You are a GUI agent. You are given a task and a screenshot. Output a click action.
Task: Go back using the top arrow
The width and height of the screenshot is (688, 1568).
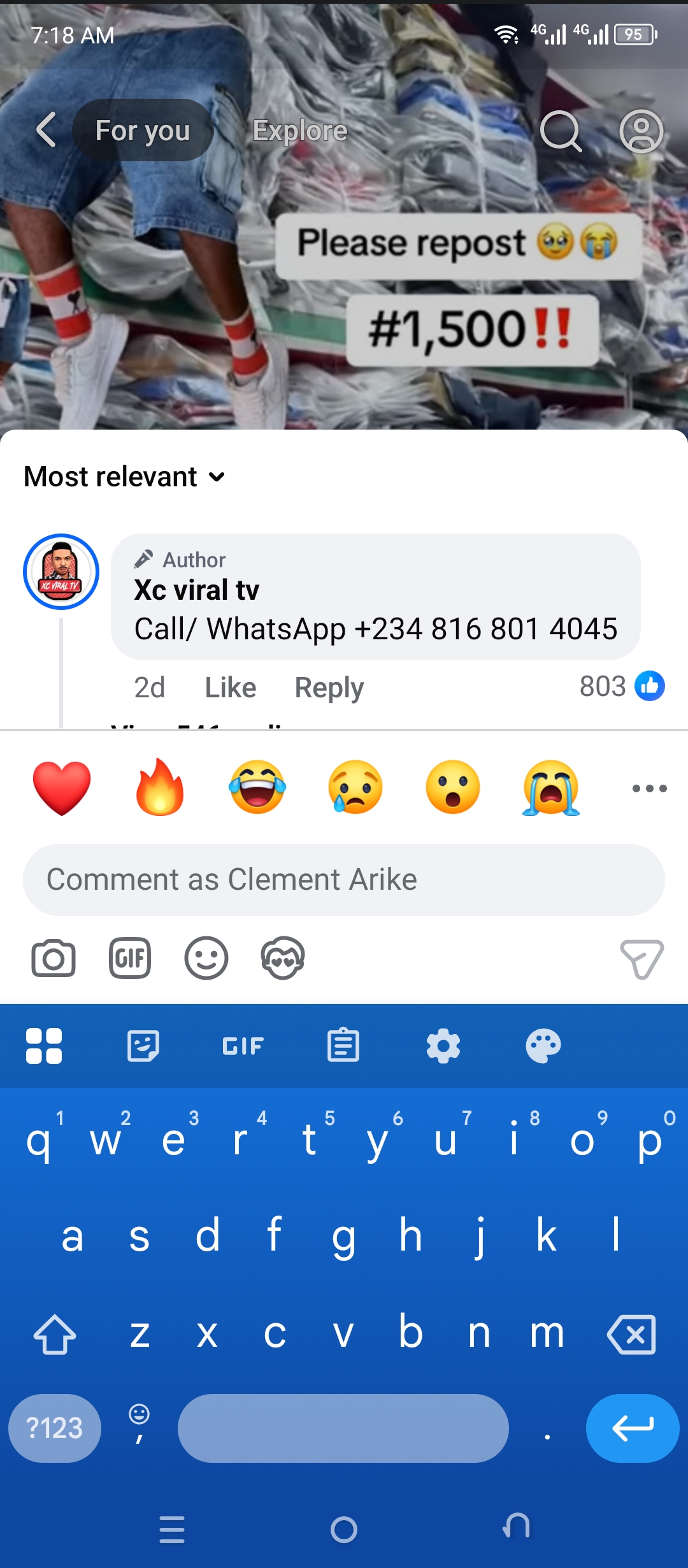(x=46, y=130)
